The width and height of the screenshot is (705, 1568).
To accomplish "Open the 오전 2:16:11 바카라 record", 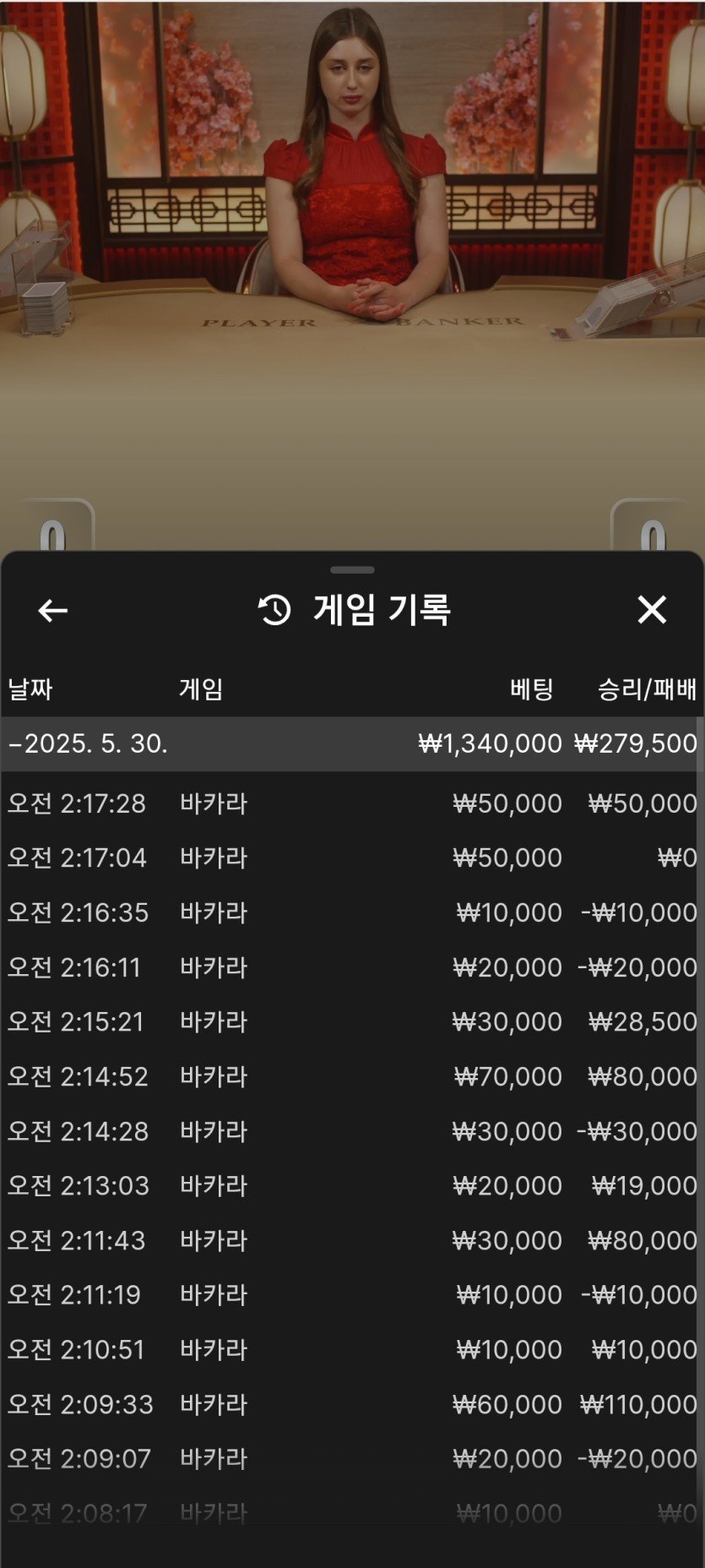I will click(351, 966).
